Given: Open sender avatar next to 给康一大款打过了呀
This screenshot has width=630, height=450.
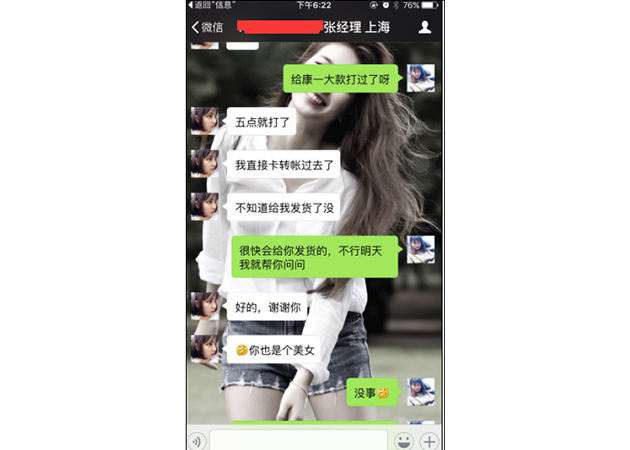Looking at the screenshot, I should 421,78.
